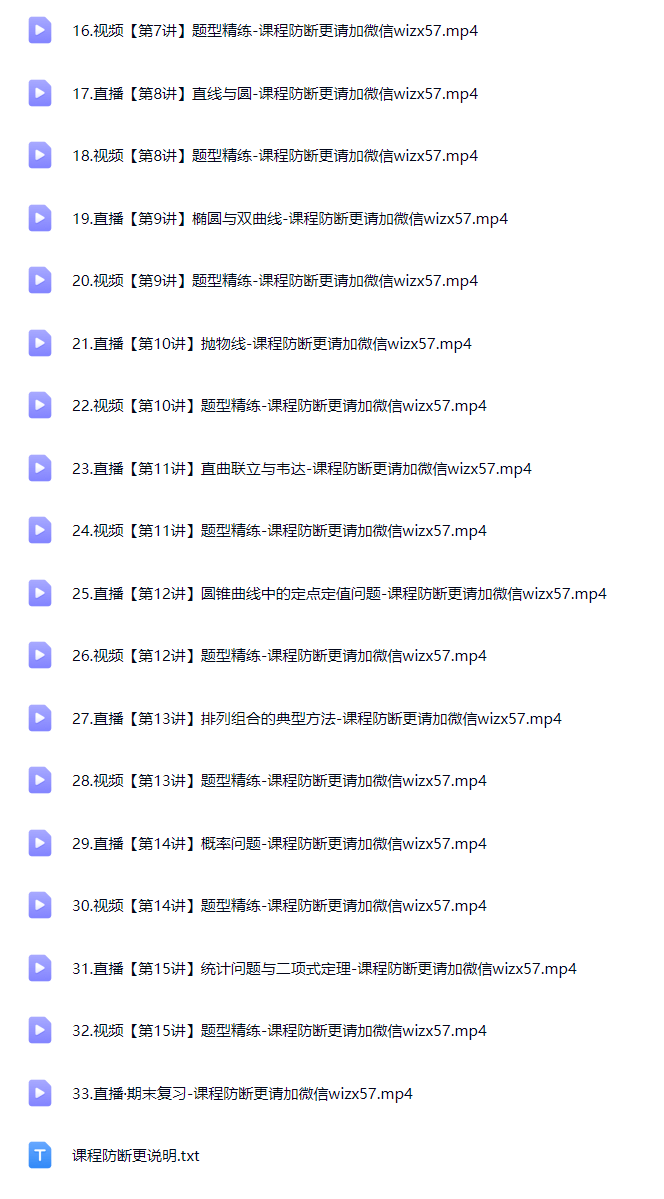Open video 28 第13讲 题型精练
Image resolution: width=664 pixels, height=1199 pixels.
pos(279,781)
